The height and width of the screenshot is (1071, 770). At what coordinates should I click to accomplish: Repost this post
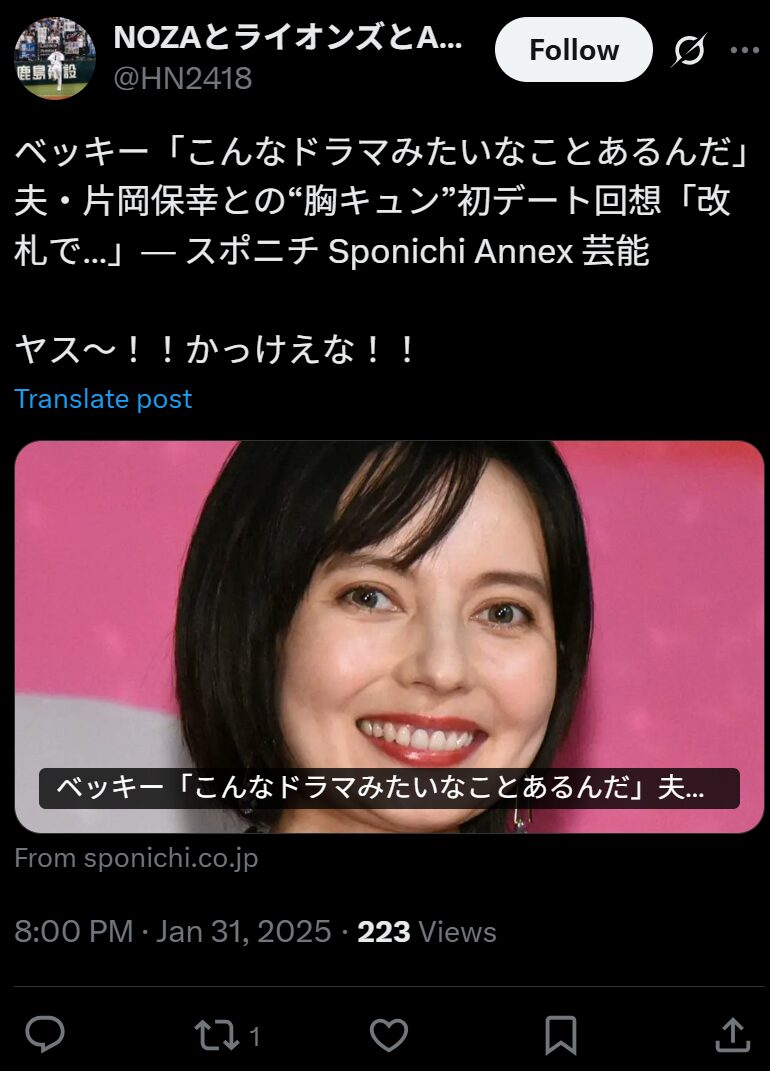216,1035
